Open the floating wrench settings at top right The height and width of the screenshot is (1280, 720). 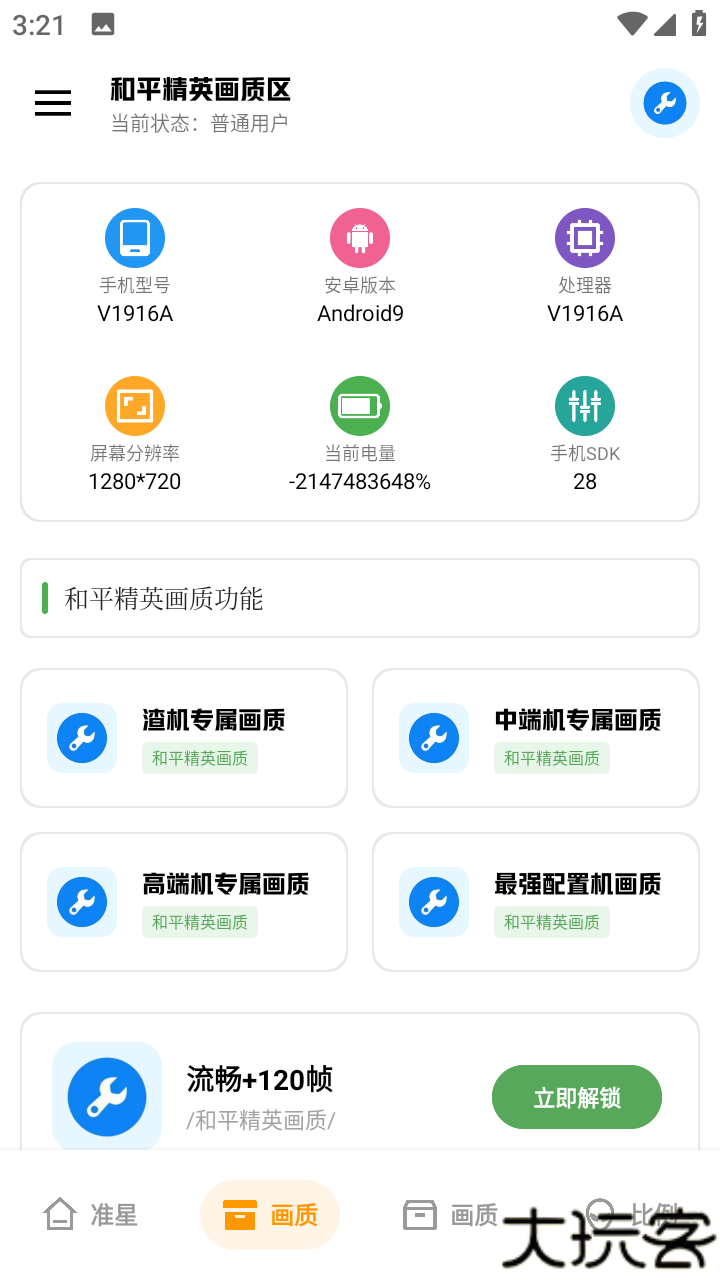(665, 103)
